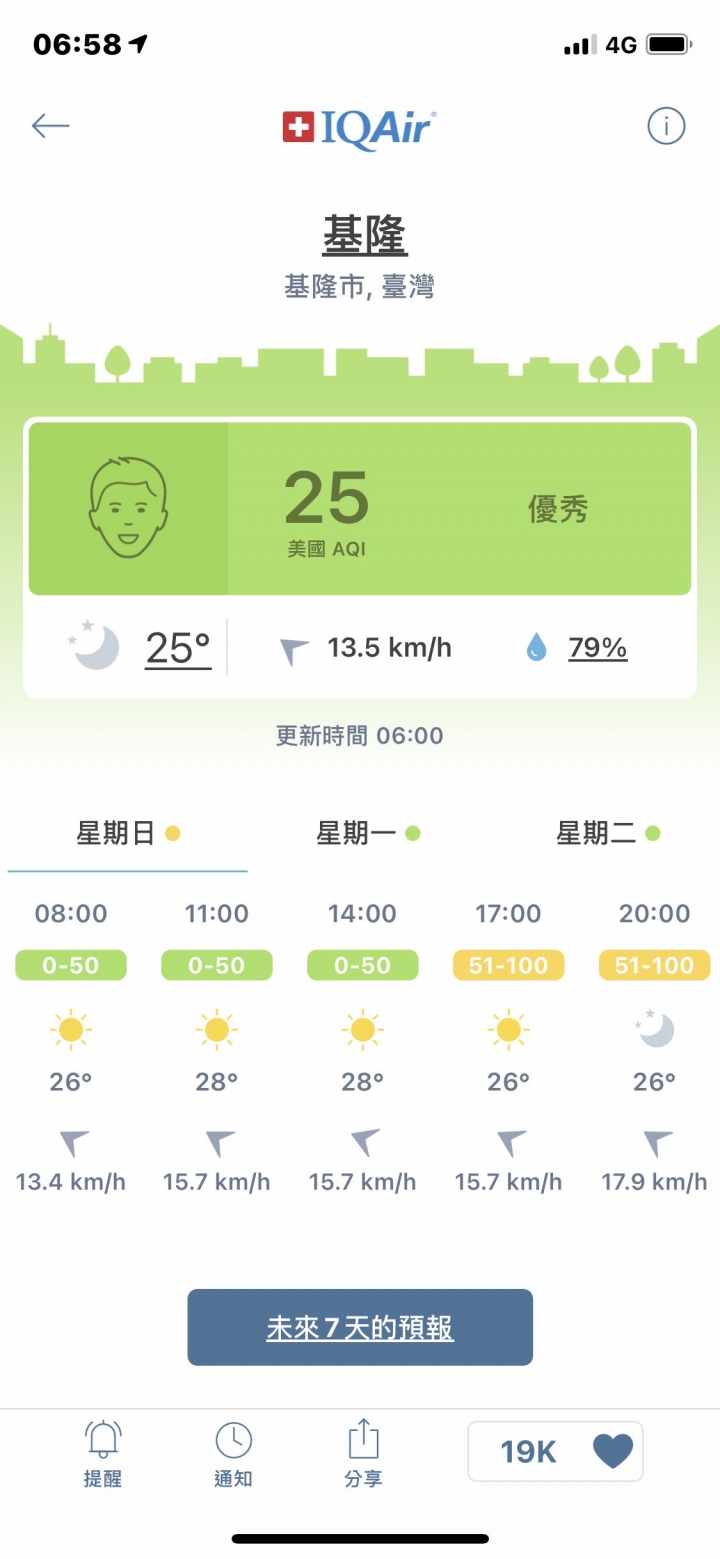Open 提醒 alerts bell

click(102, 1453)
